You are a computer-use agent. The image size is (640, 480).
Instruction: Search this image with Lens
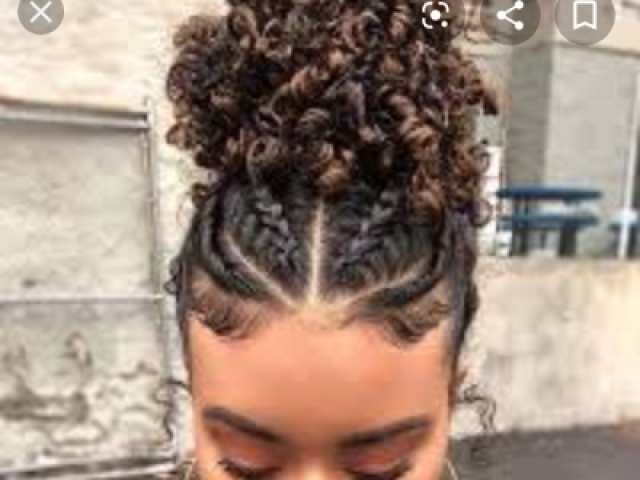tap(436, 13)
